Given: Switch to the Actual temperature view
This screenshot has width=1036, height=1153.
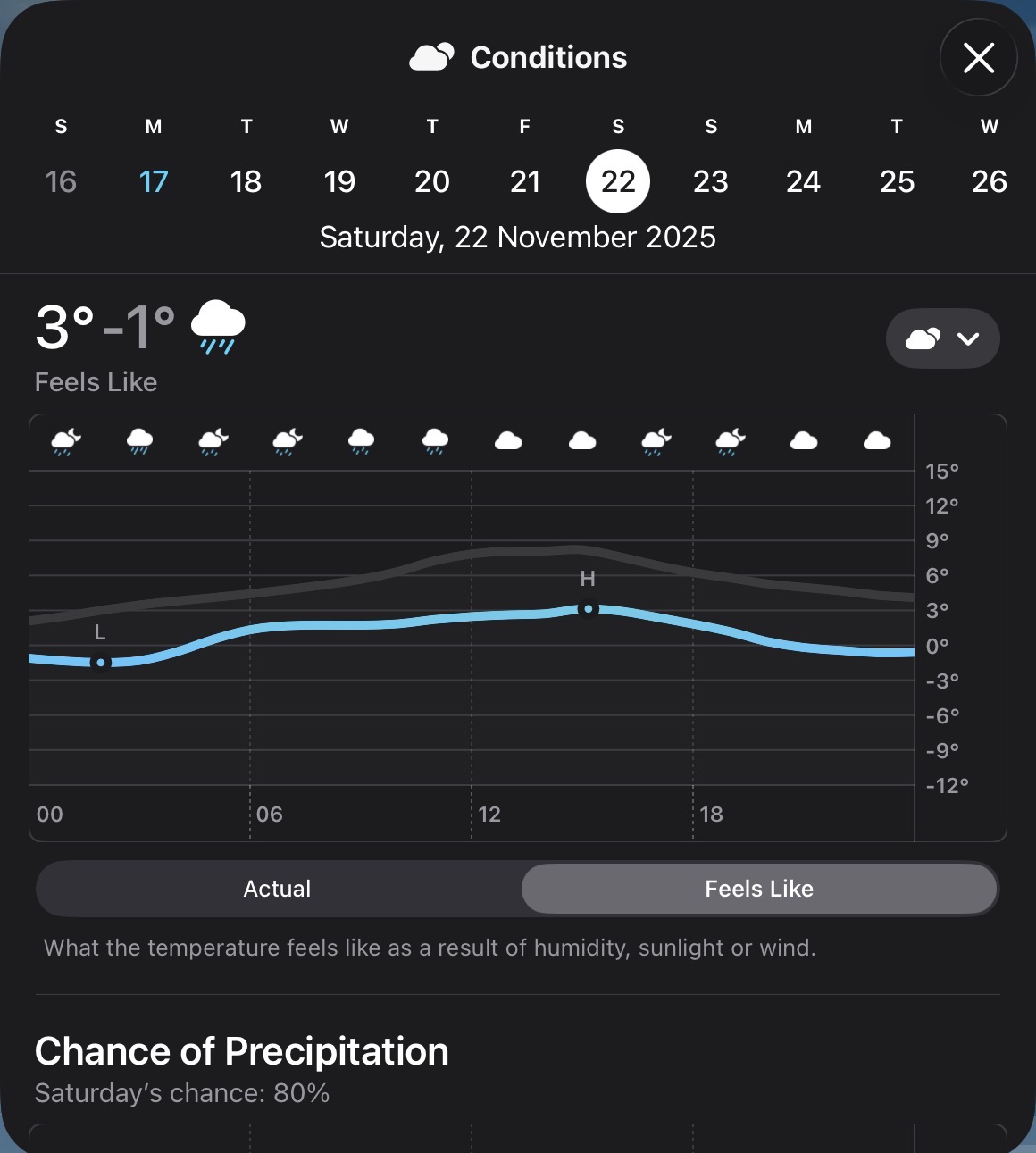Looking at the screenshot, I should [278, 889].
